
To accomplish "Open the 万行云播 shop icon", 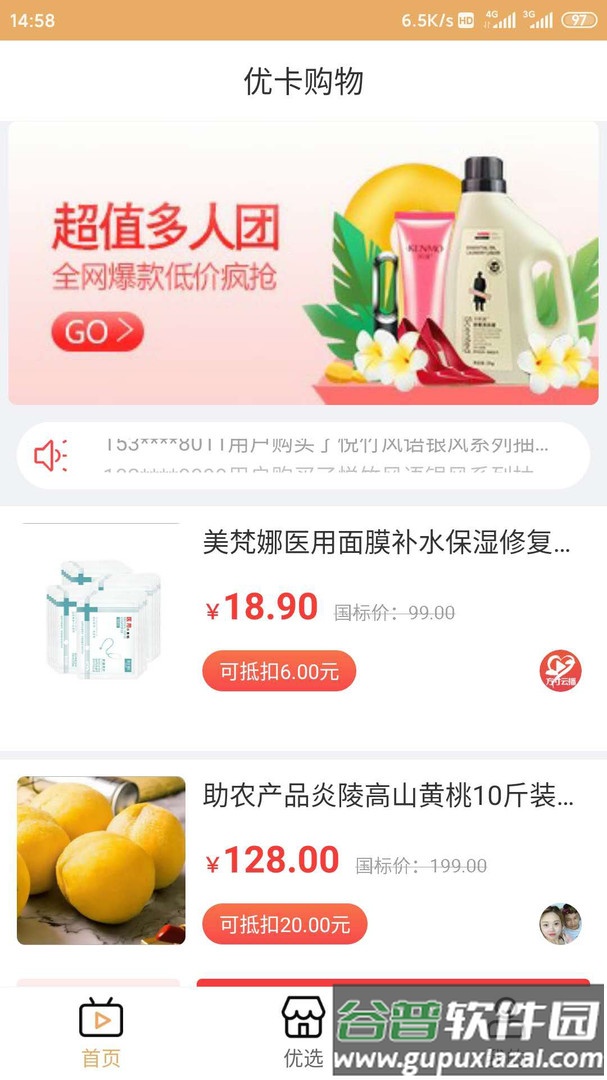I will [x=560, y=670].
